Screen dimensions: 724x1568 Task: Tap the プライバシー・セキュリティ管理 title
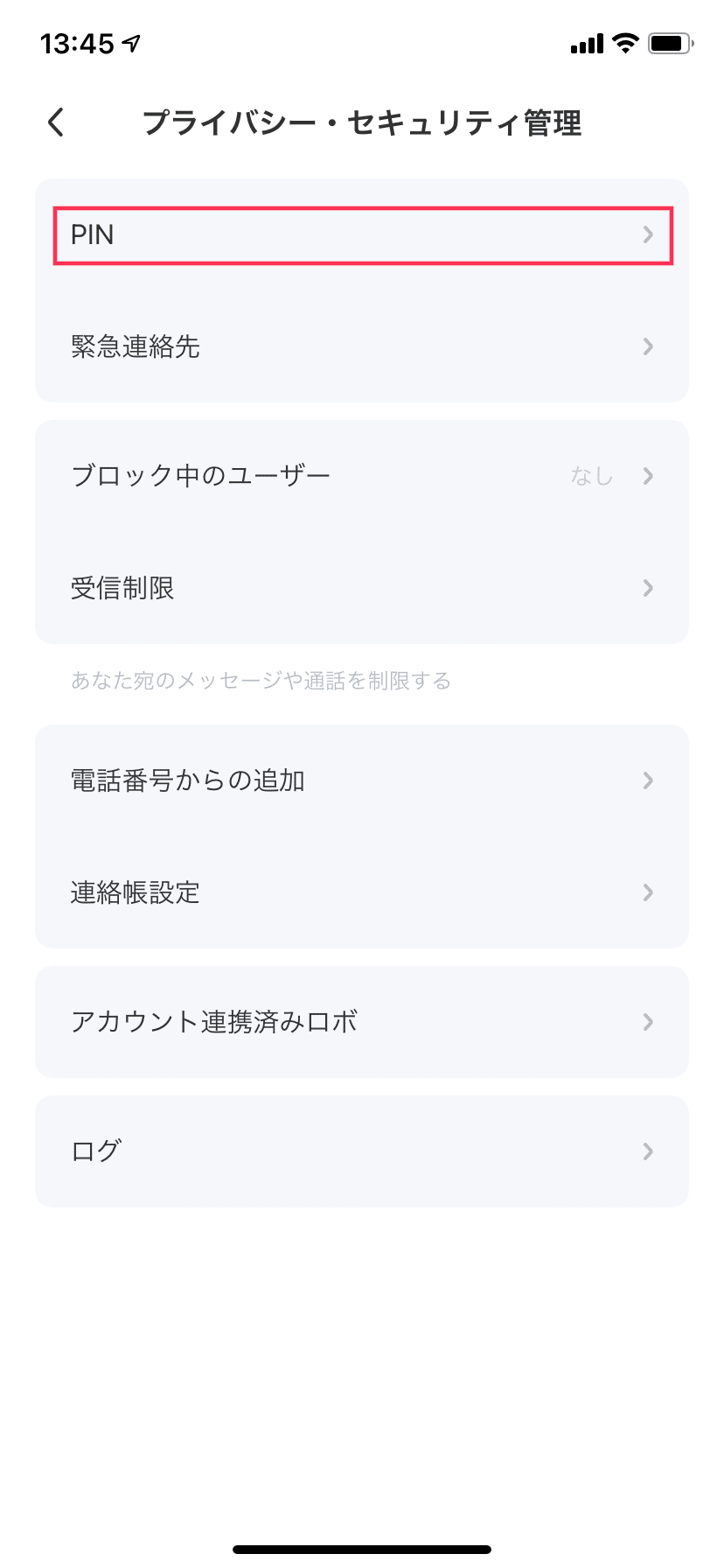(368, 122)
